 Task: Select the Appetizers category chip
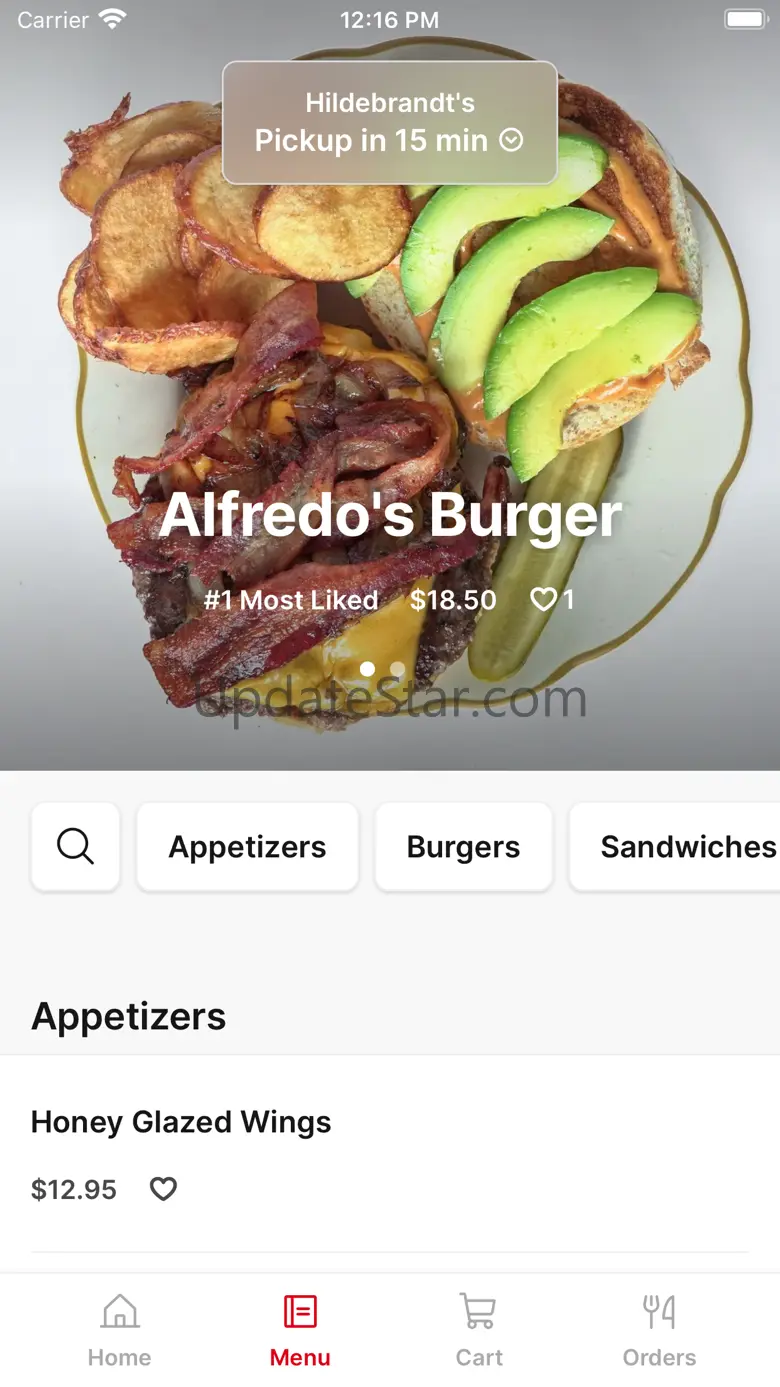(x=247, y=847)
